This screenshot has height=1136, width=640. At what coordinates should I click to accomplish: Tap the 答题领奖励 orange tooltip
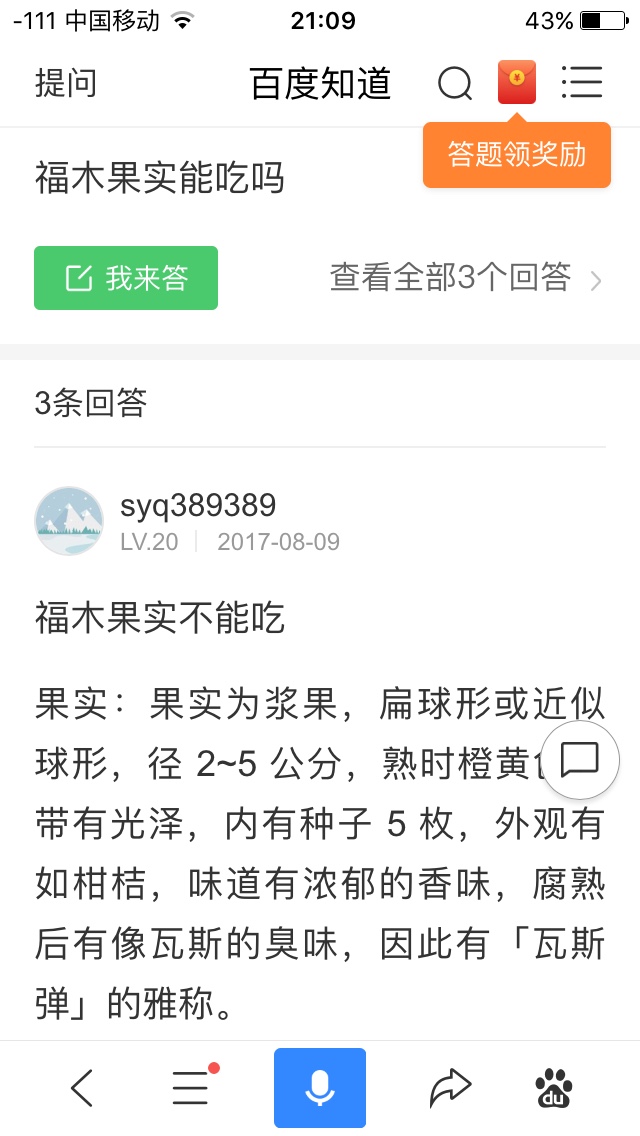point(517,155)
